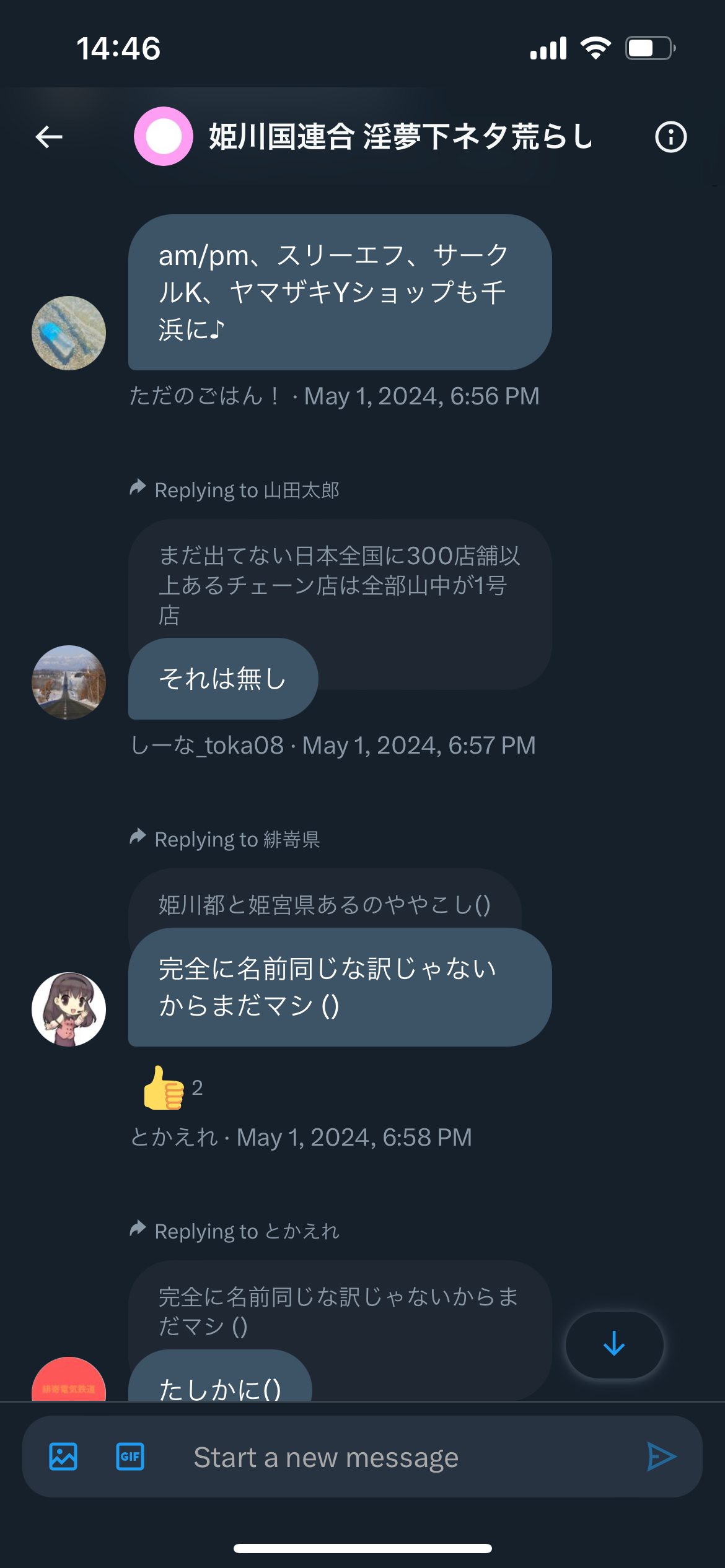View とかえれ's anime avatar
Screen dimensions: 725x1568
click(x=69, y=1009)
